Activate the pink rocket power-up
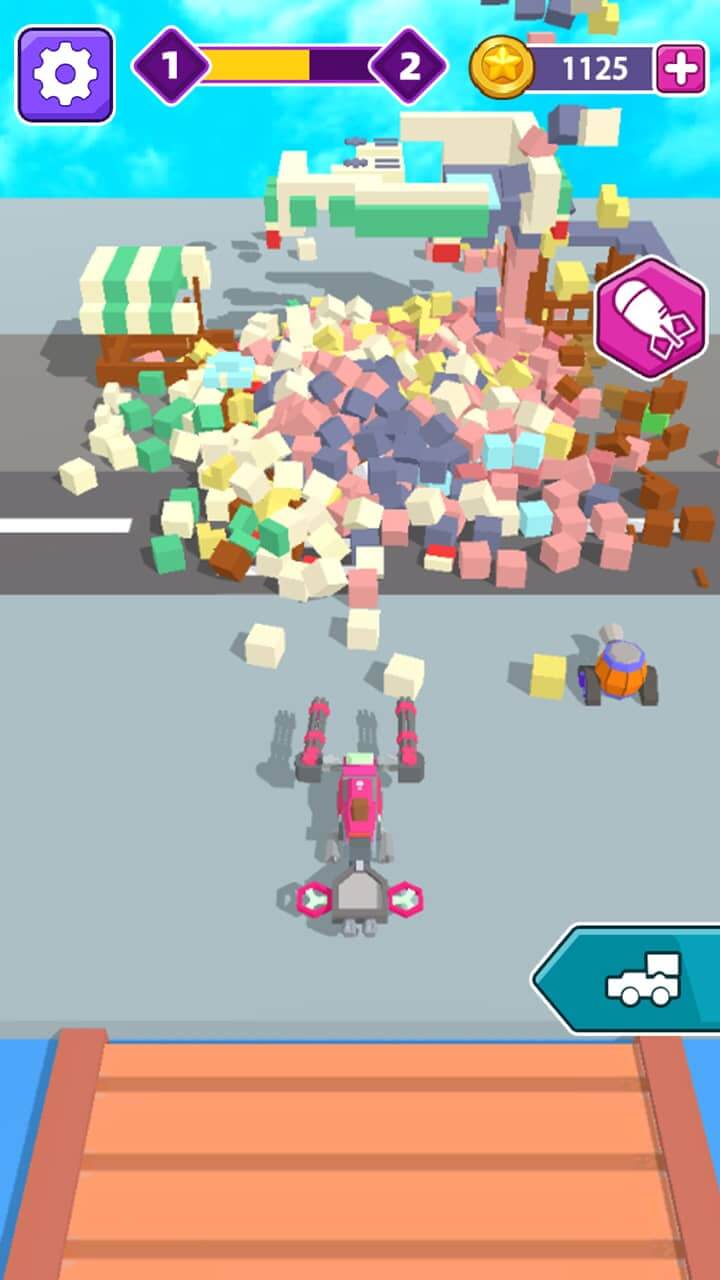This screenshot has height=1280, width=720. [x=651, y=318]
